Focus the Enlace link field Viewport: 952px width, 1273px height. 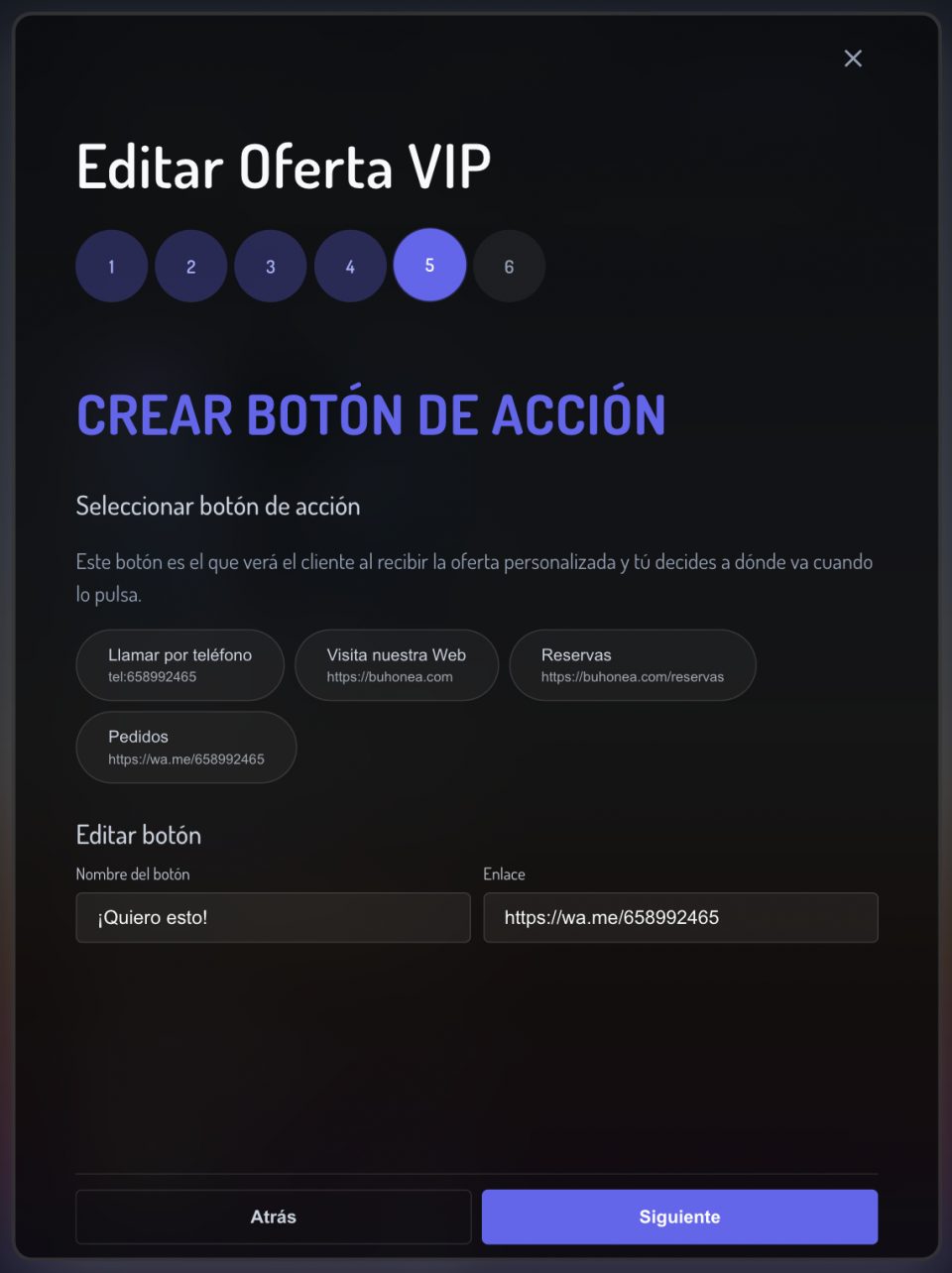click(x=680, y=917)
